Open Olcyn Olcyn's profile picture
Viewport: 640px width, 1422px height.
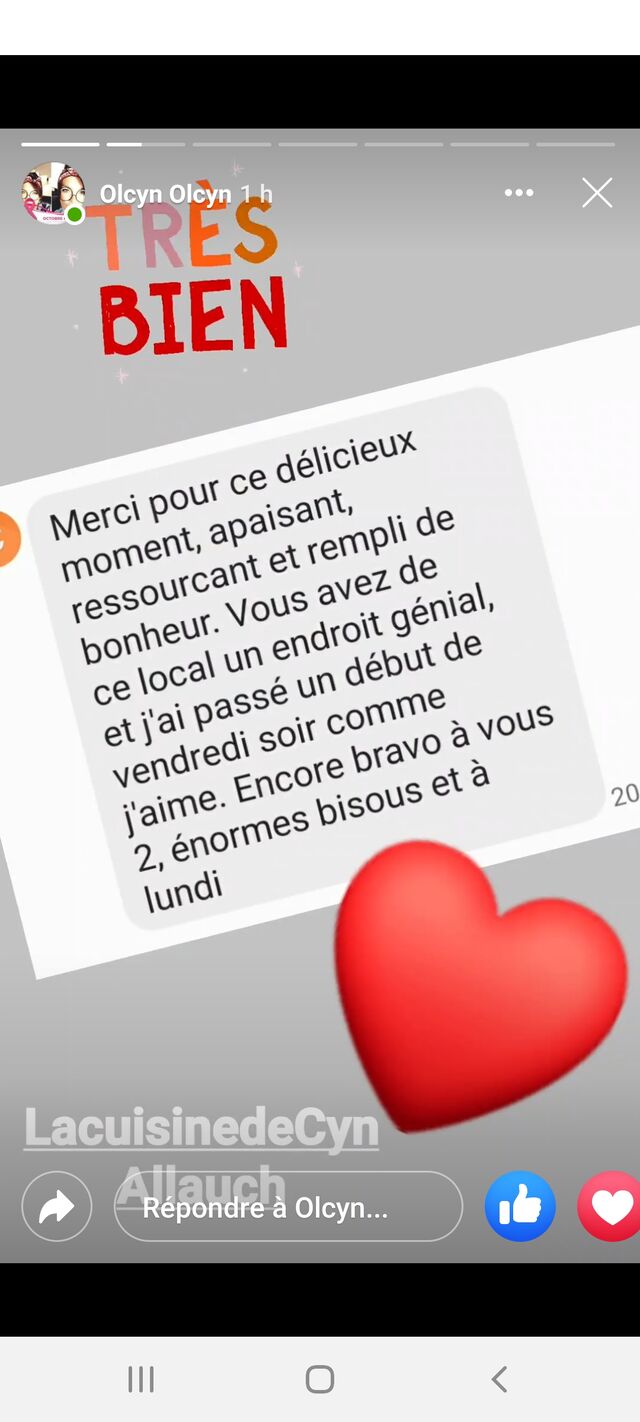(x=53, y=192)
